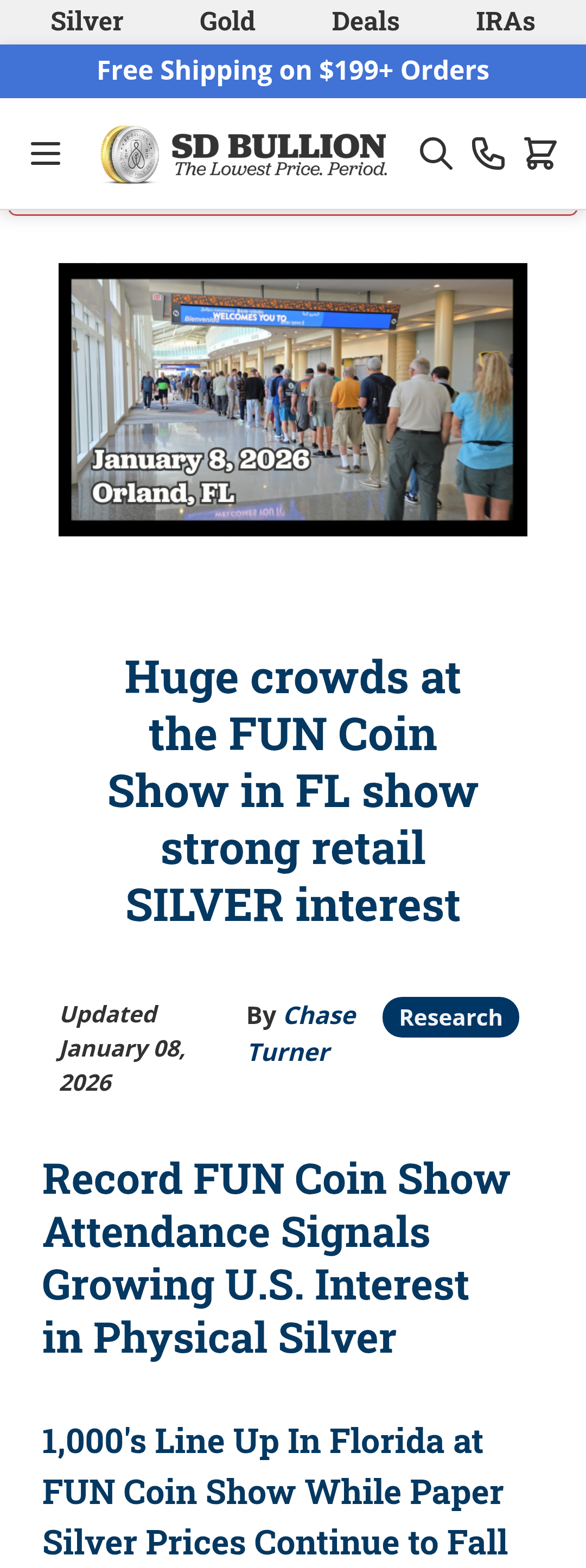Switch to the Gold tab

227,21
